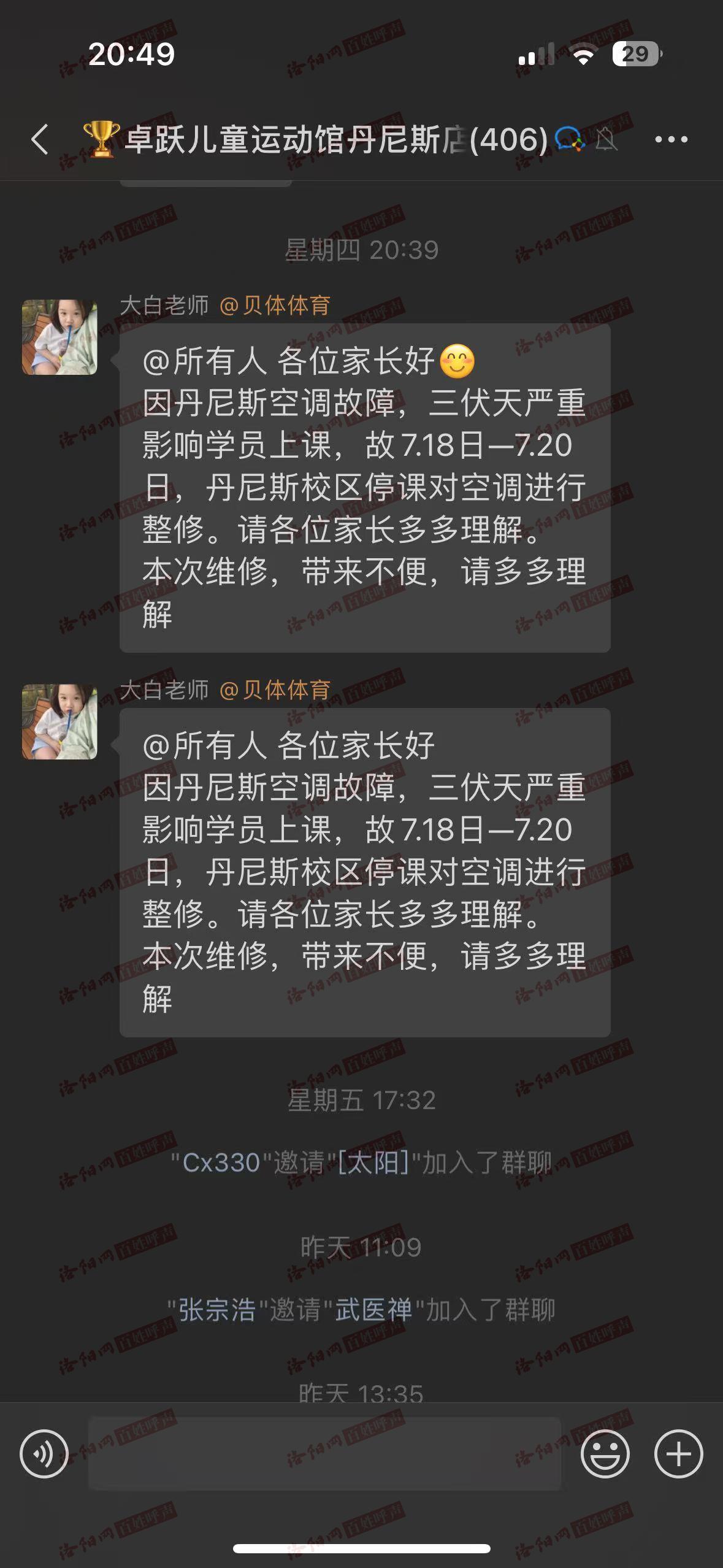The image size is (723, 1568).
Task: Open the plus attachments menu
Action: (678, 1454)
